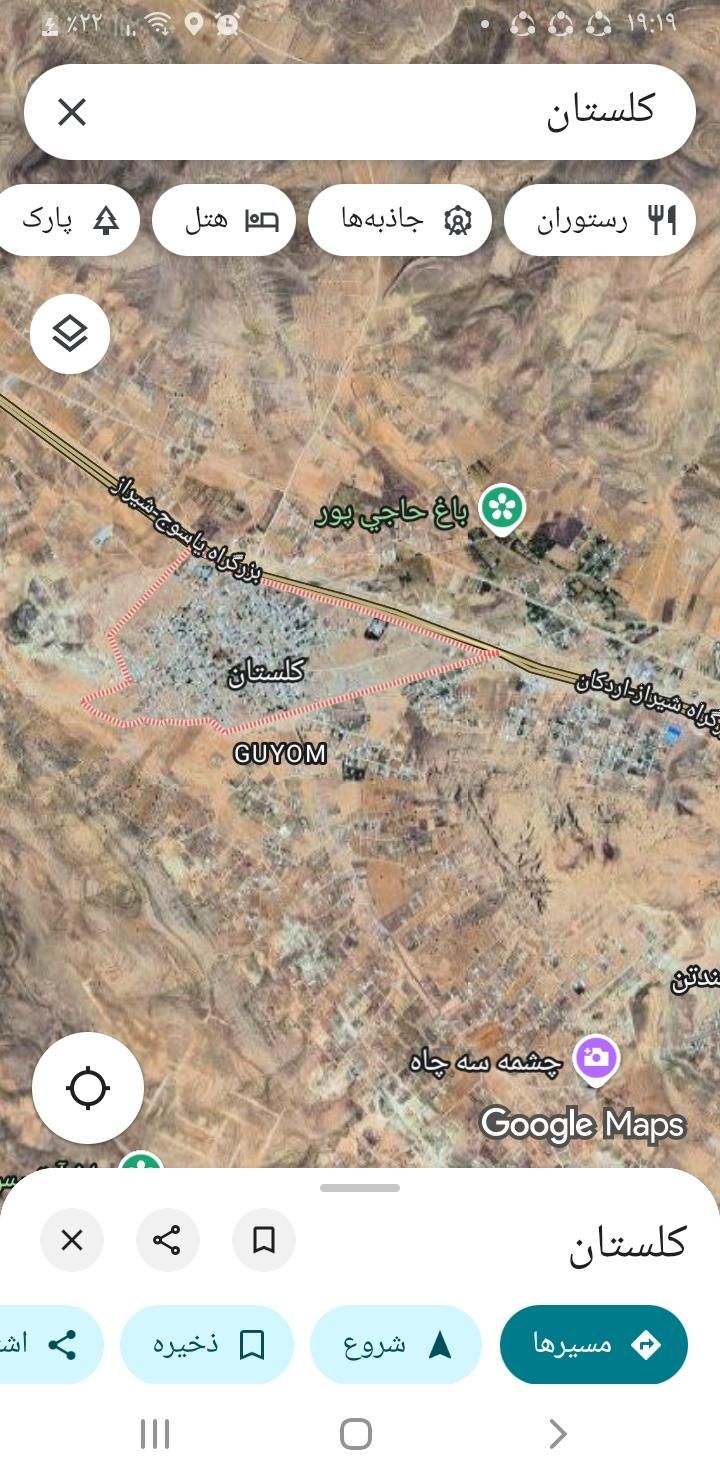Screen dimensions: 720x1480
Task: Save the place with ذخیره button
Action: pos(207,1345)
